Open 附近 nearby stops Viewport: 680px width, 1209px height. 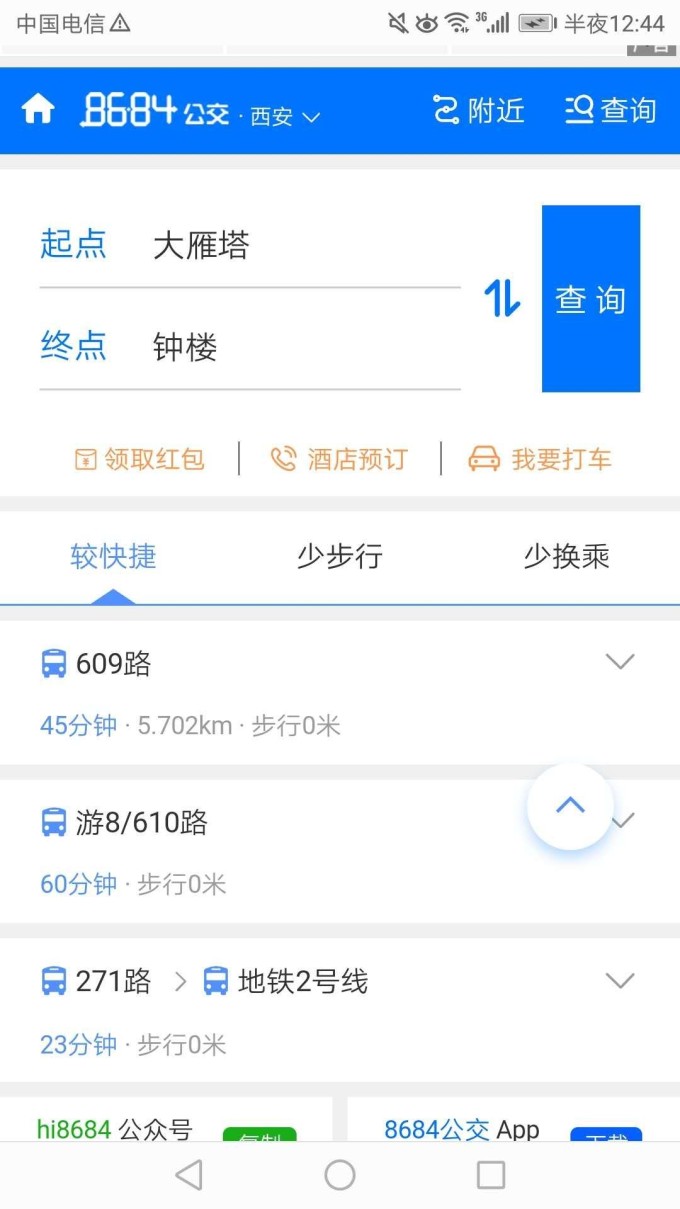click(478, 110)
